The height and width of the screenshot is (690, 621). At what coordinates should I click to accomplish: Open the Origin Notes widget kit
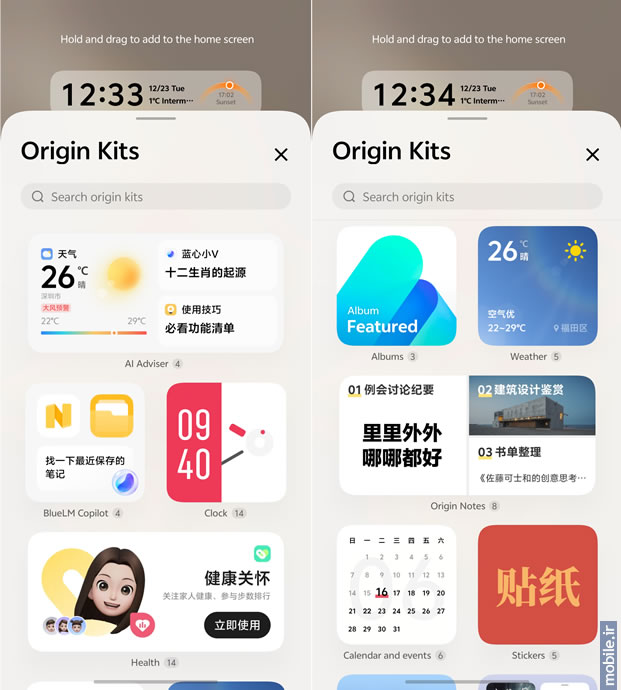tap(467, 435)
